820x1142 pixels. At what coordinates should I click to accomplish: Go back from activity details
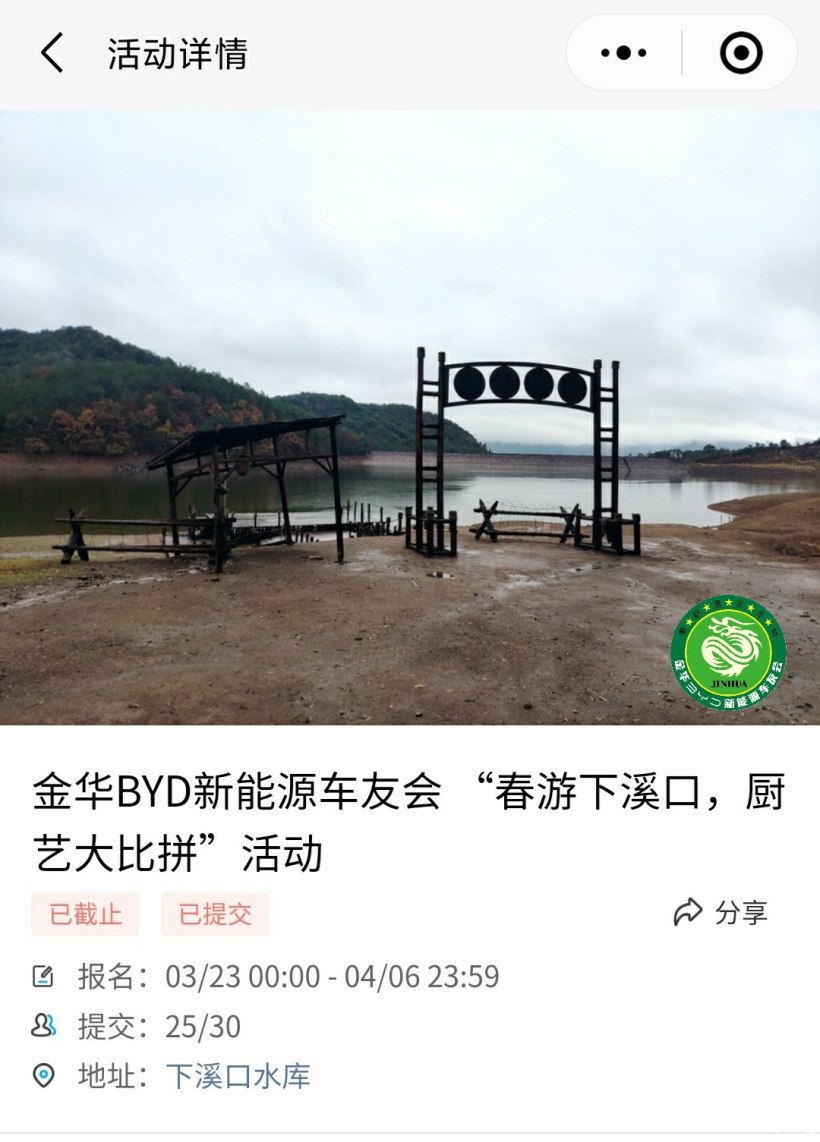coord(52,53)
